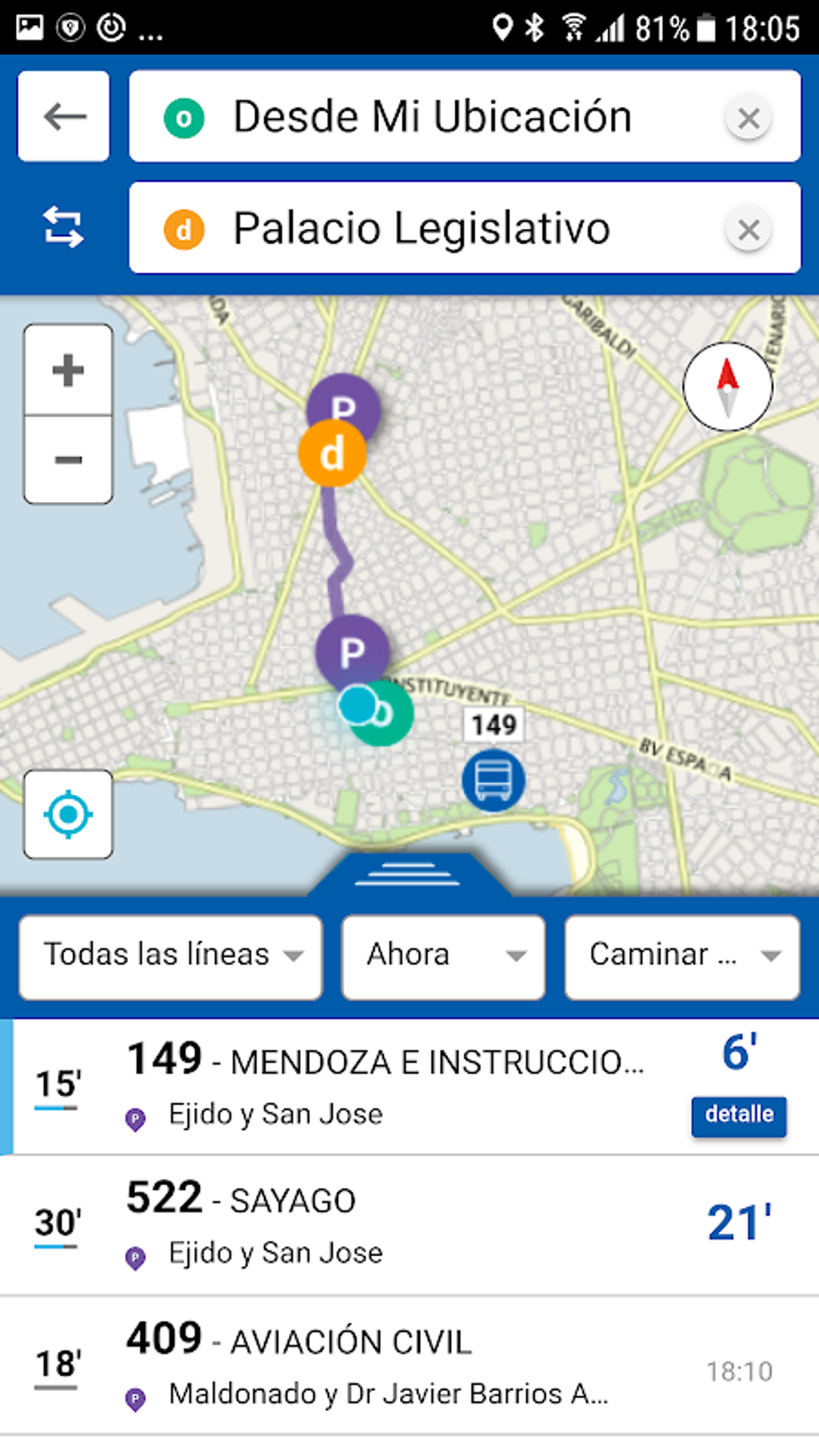The height and width of the screenshot is (1456, 819).
Task: Tap the 149 bus marker on map
Action: [x=493, y=779]
